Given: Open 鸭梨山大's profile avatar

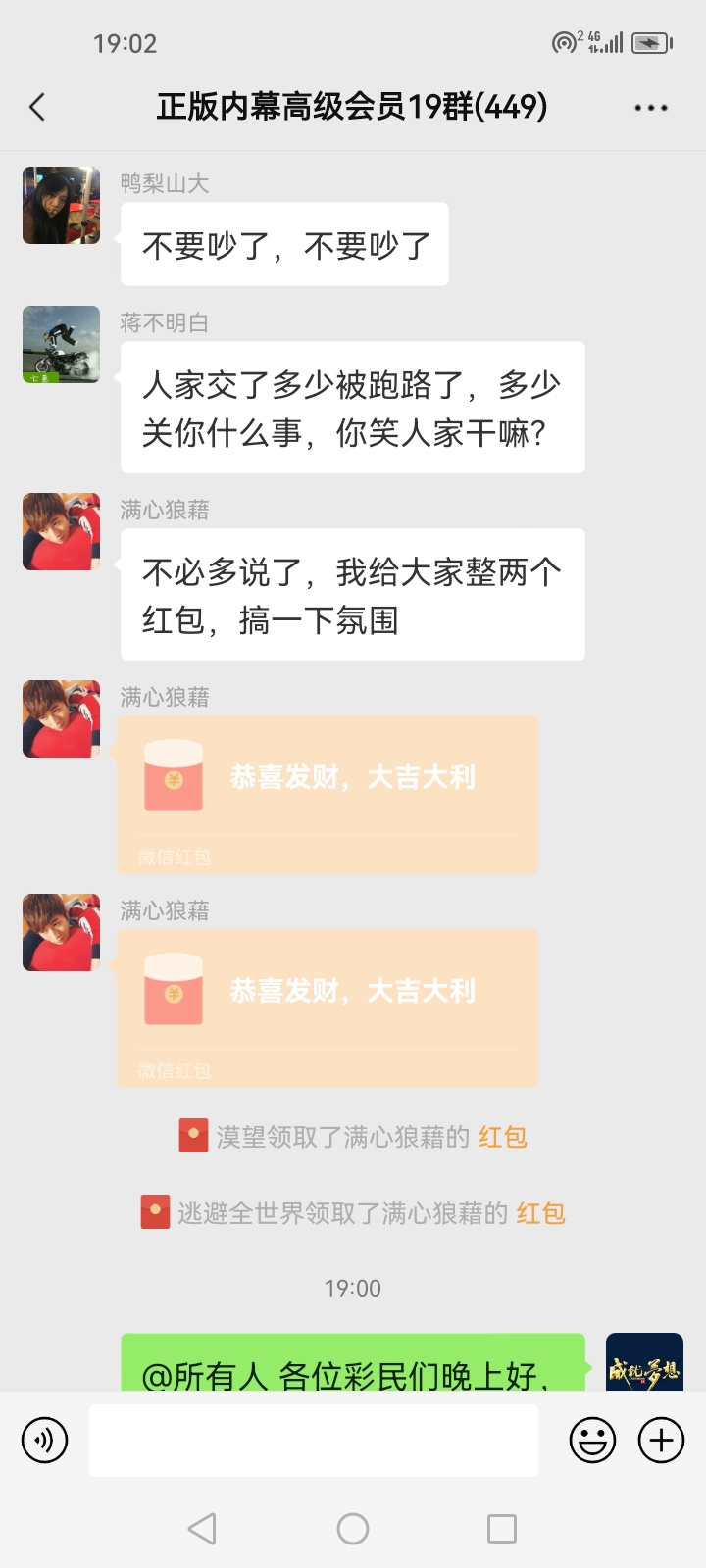Looking at the screenshot, I should [x=61, y=205].
